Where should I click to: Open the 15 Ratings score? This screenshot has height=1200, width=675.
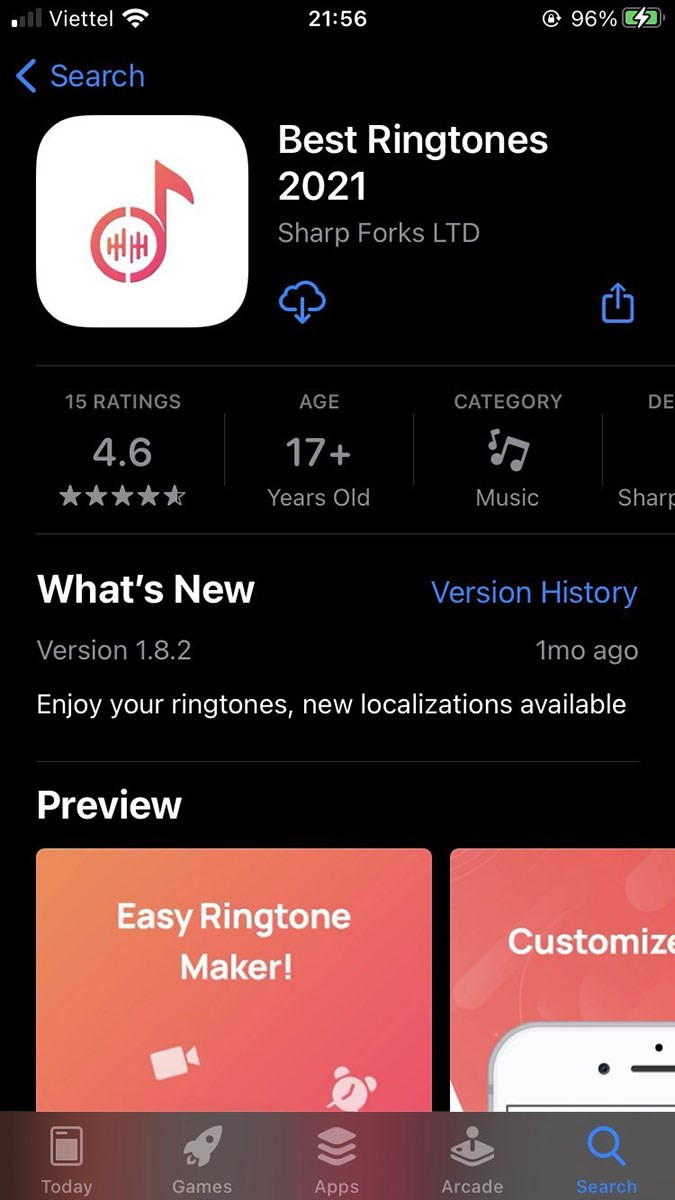(123, 451)
